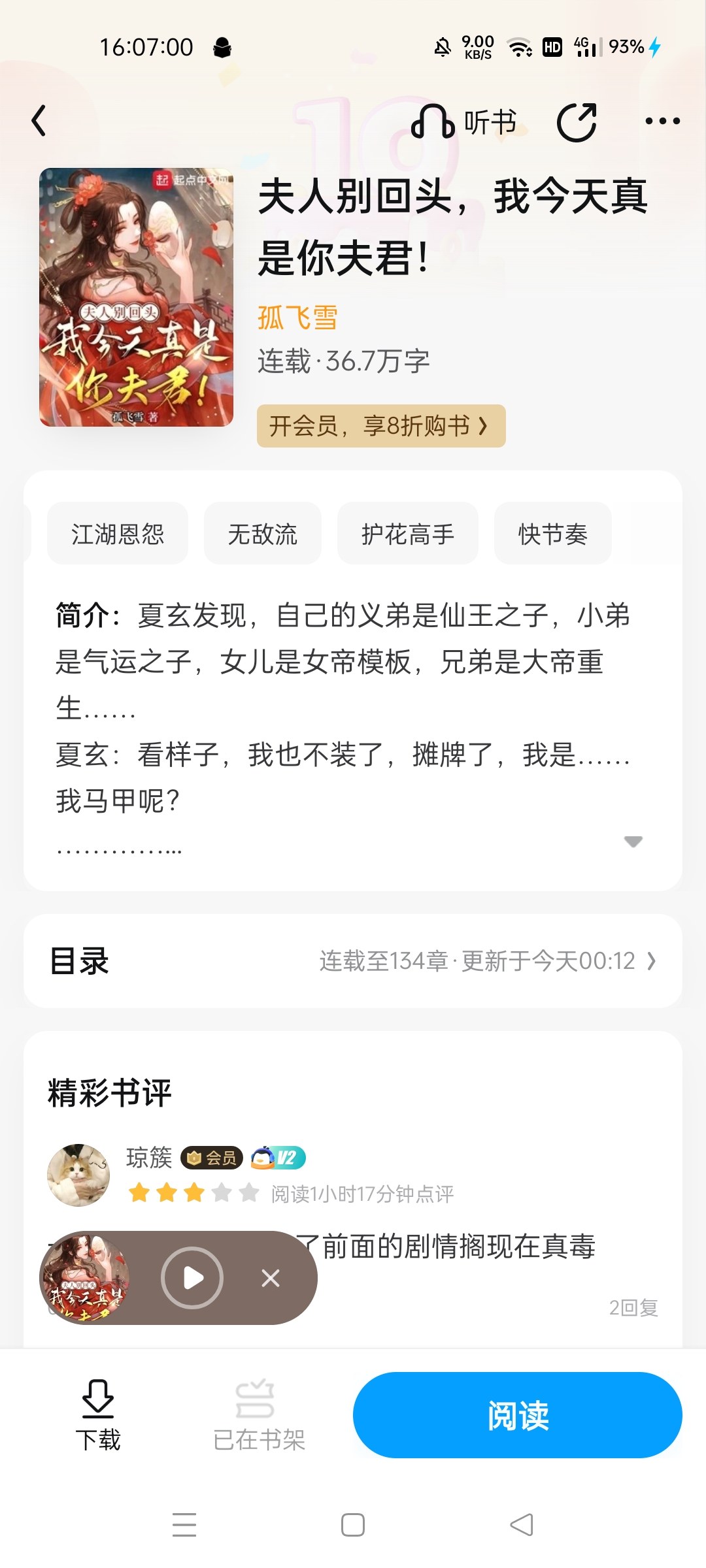Open the three-dot overflow menu
706x1568 pixels.
[662, 121]
